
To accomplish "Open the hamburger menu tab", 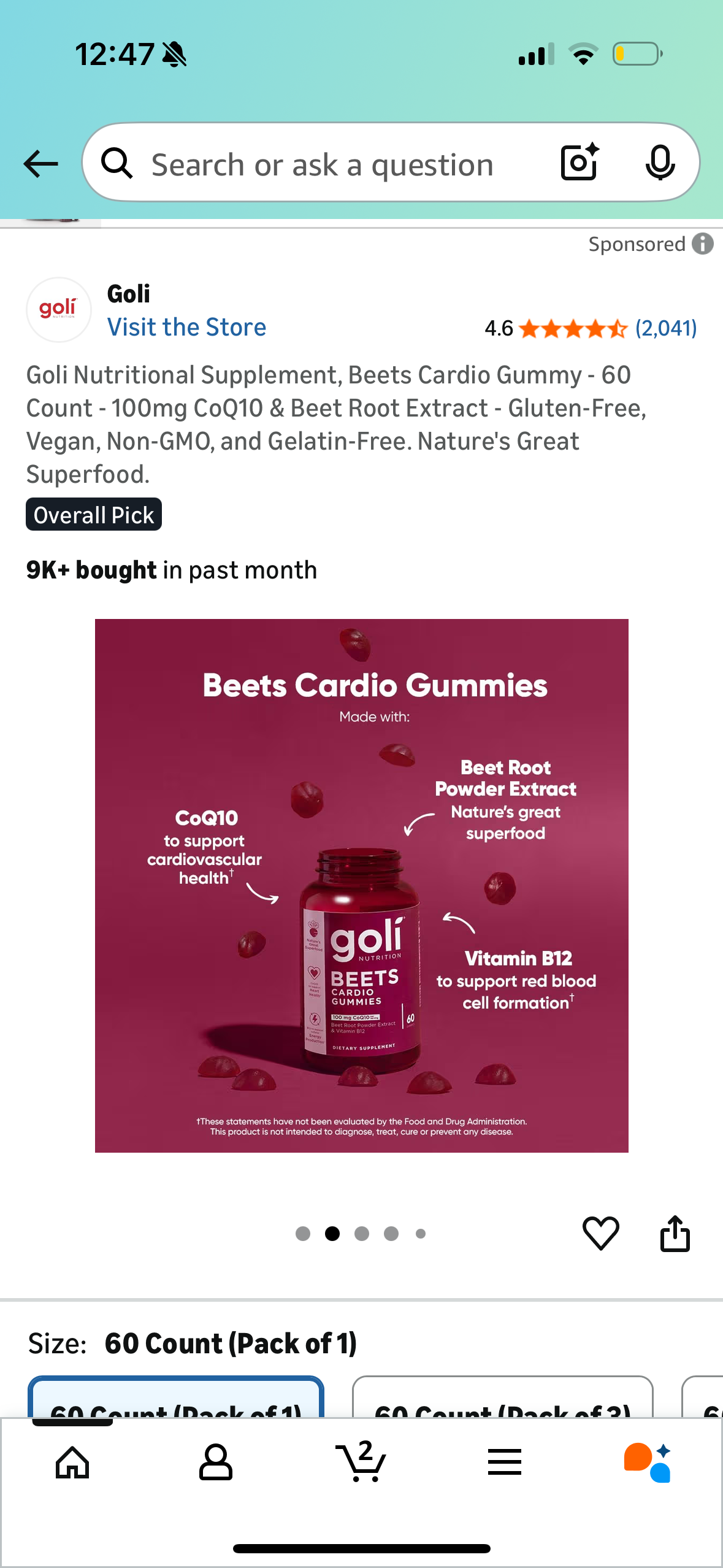I will click(504, 1462).
